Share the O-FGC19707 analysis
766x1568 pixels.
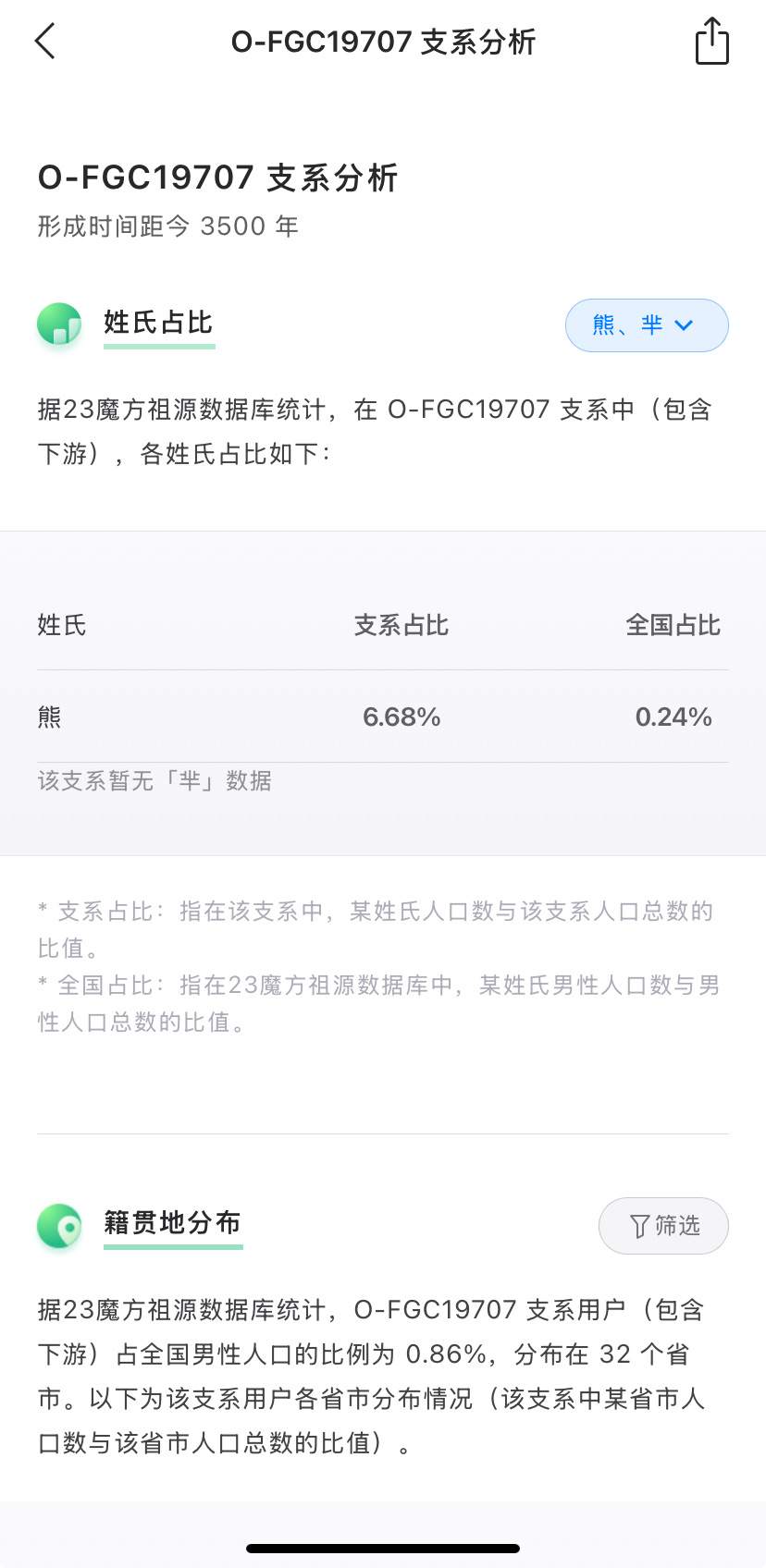click(711, 42)
